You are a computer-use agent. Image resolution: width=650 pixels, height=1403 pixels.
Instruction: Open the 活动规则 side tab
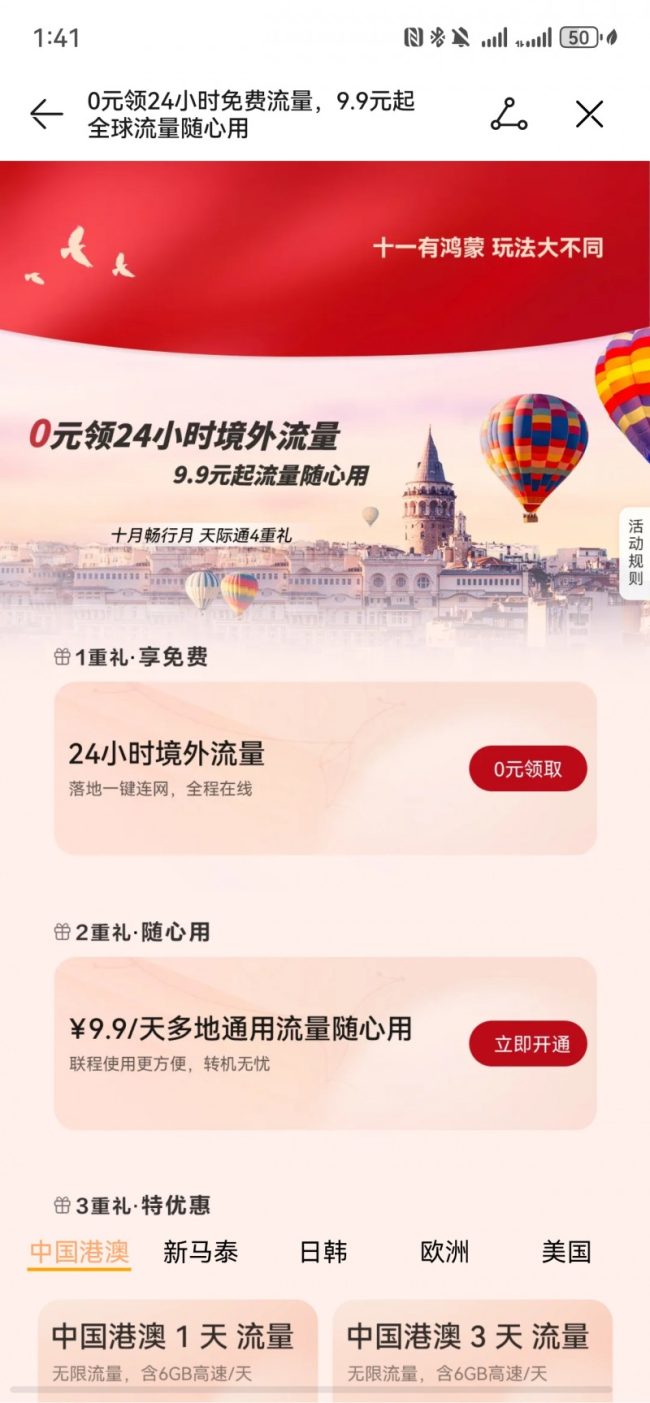(635, 552)
